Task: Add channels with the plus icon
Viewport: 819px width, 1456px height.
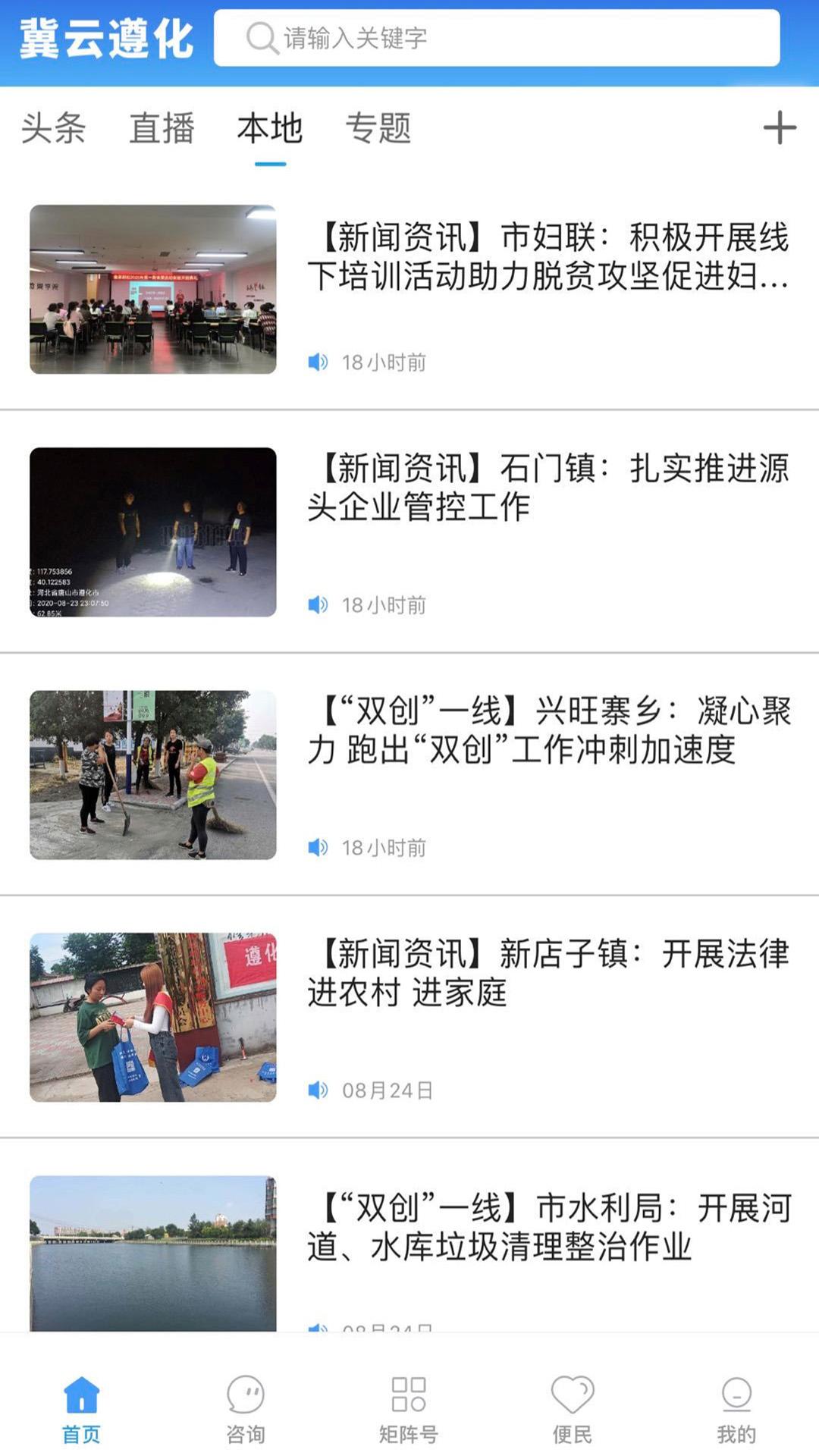Action: (780, 127)
